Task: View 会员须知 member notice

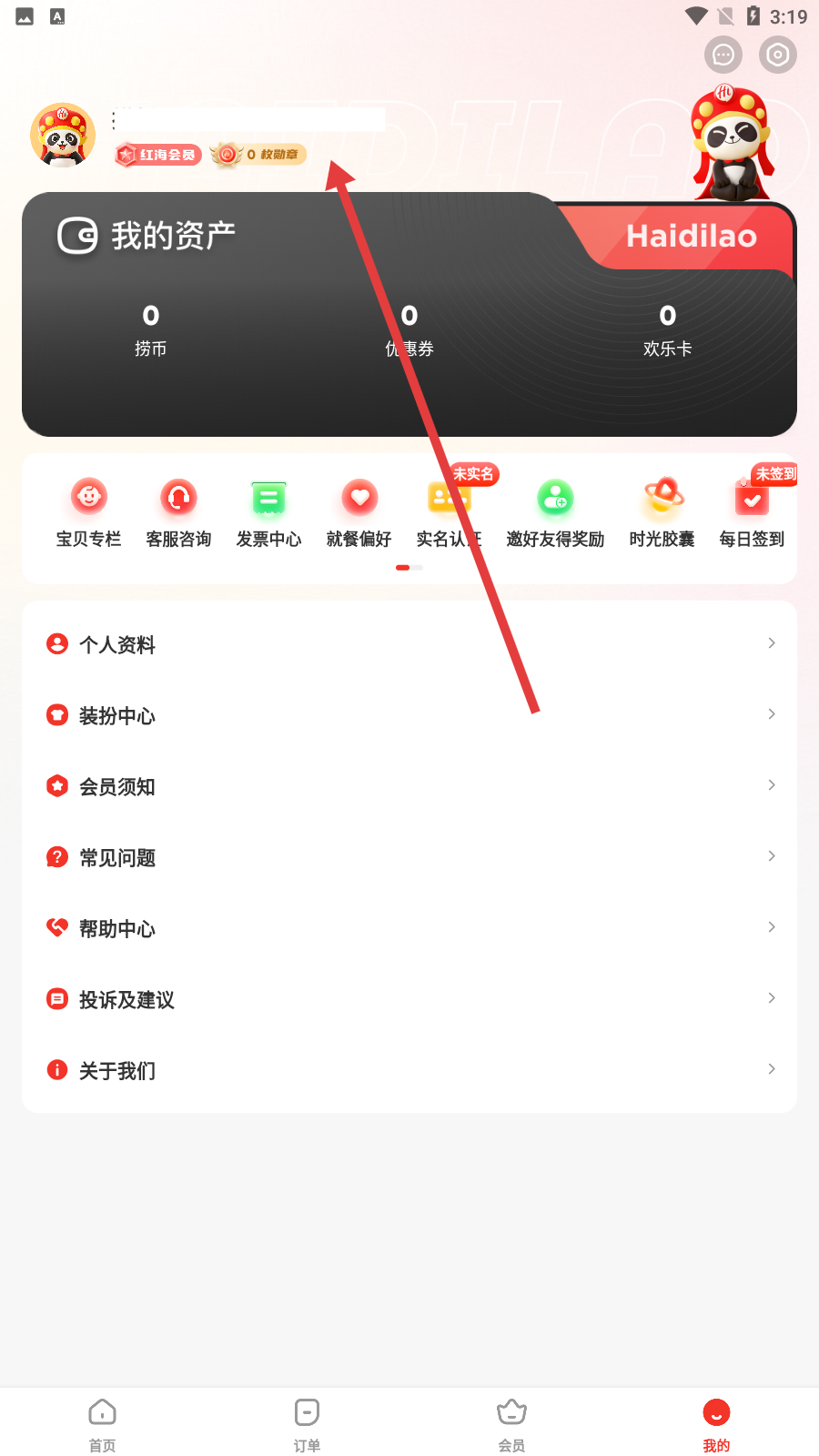Action: pyautogui.click(x=409, y=786)
